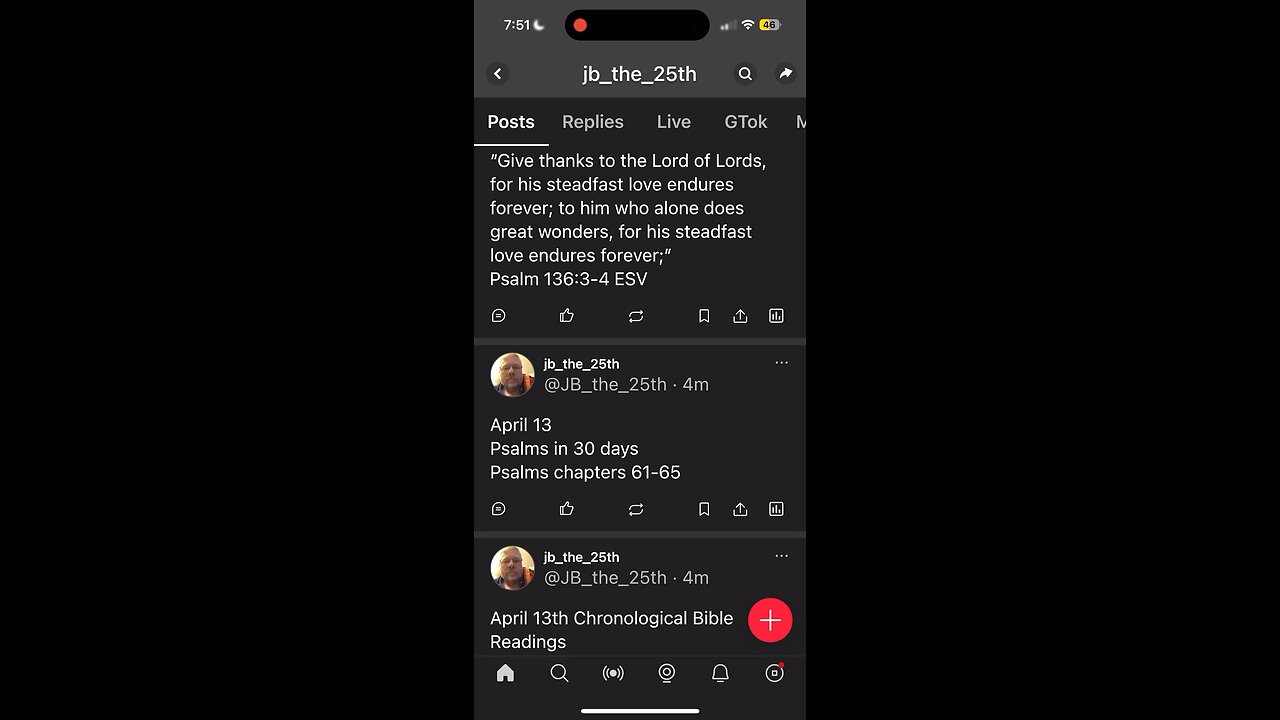Repost the Psalms in 30 days post
Image resolution: width=1280 pixels, height=720 pixels.
[636, 509]
